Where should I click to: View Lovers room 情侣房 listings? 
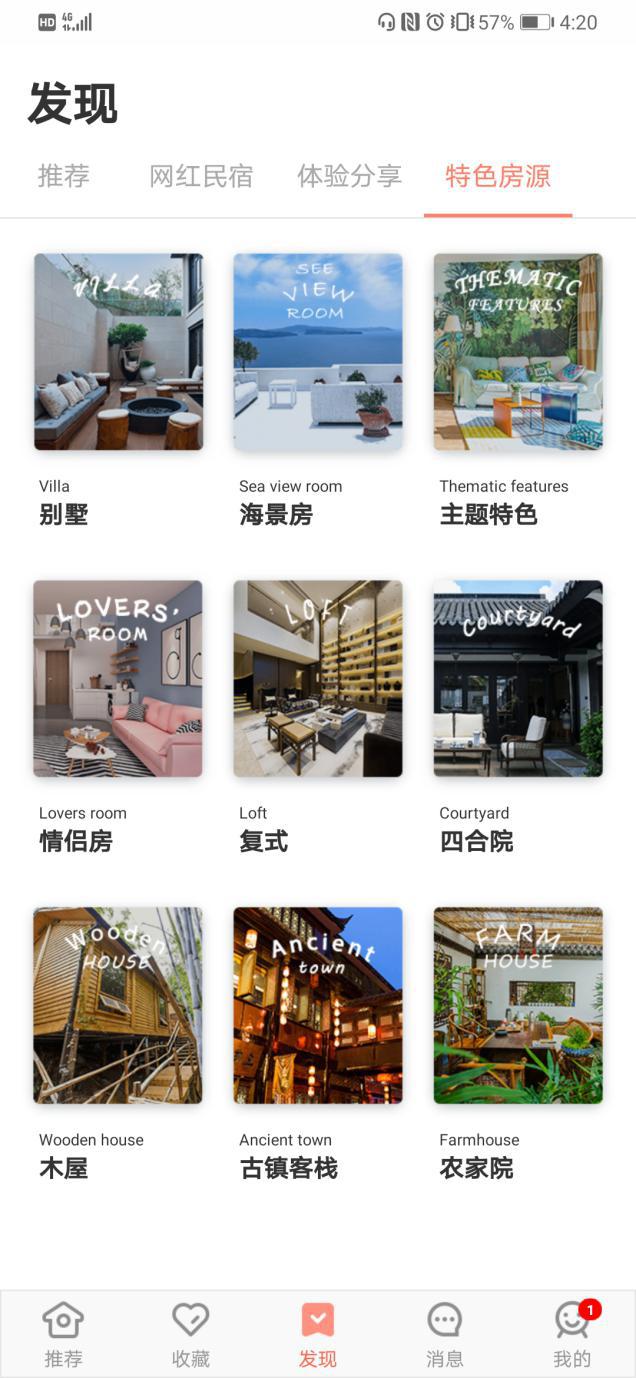pos(118,679)
